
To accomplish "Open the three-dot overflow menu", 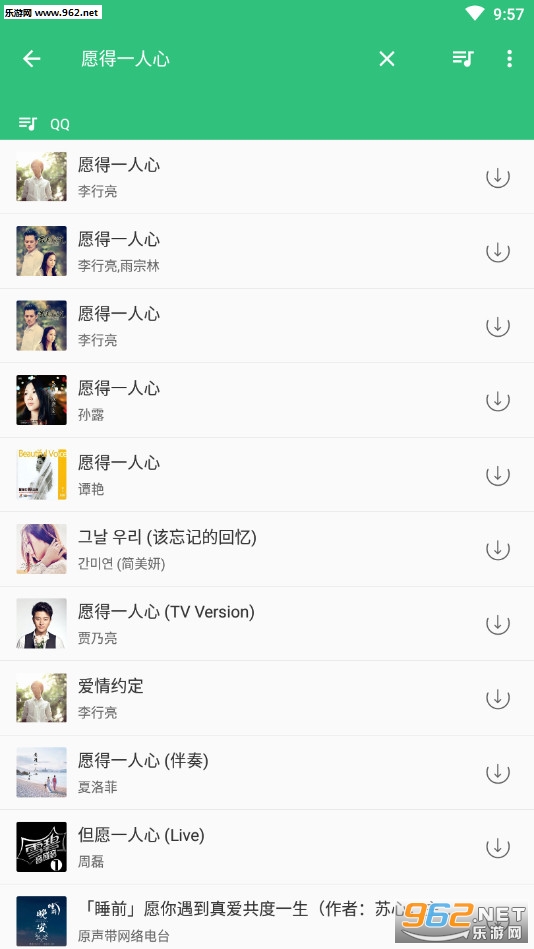I will pyautogui.click(x=509, y=58).
